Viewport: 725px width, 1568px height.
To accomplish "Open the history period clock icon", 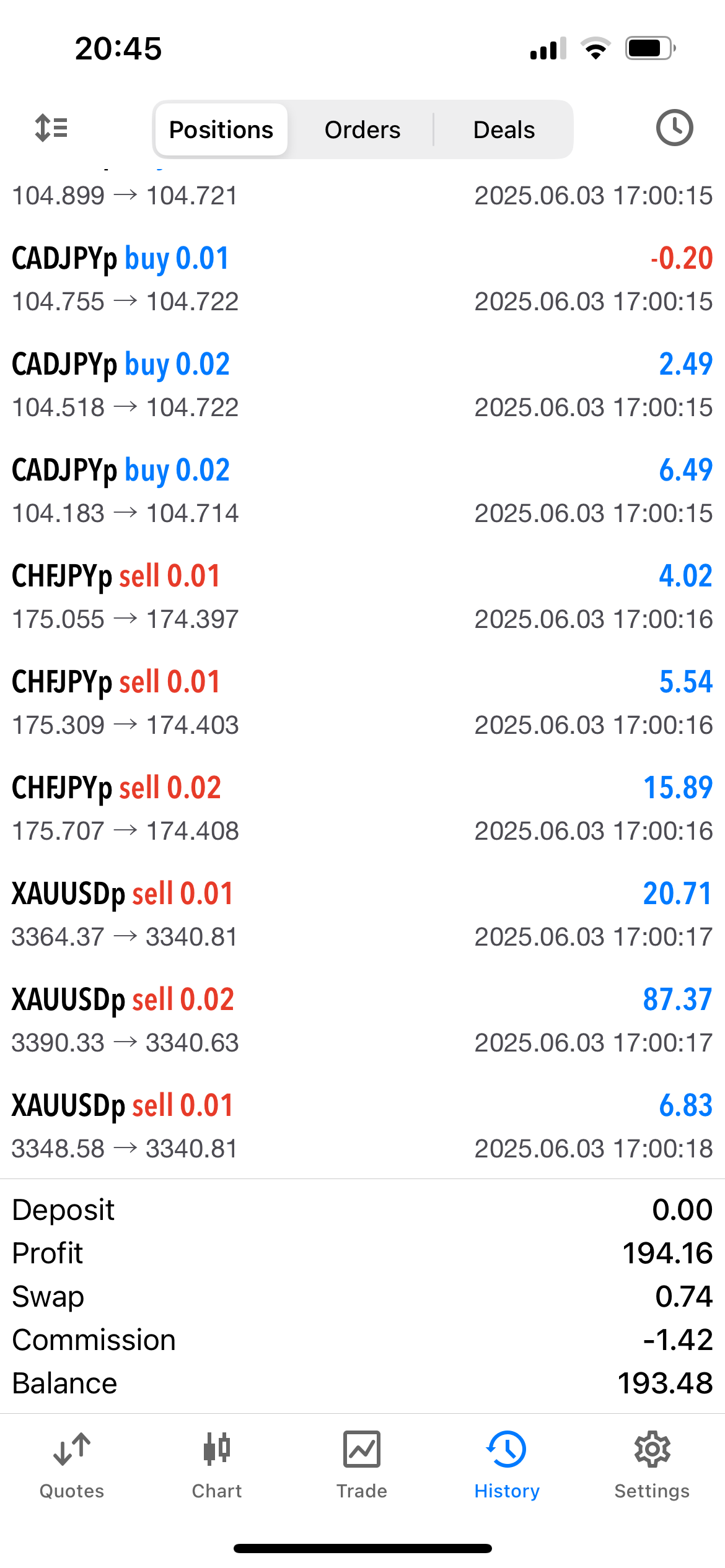I will coord(674,128).
